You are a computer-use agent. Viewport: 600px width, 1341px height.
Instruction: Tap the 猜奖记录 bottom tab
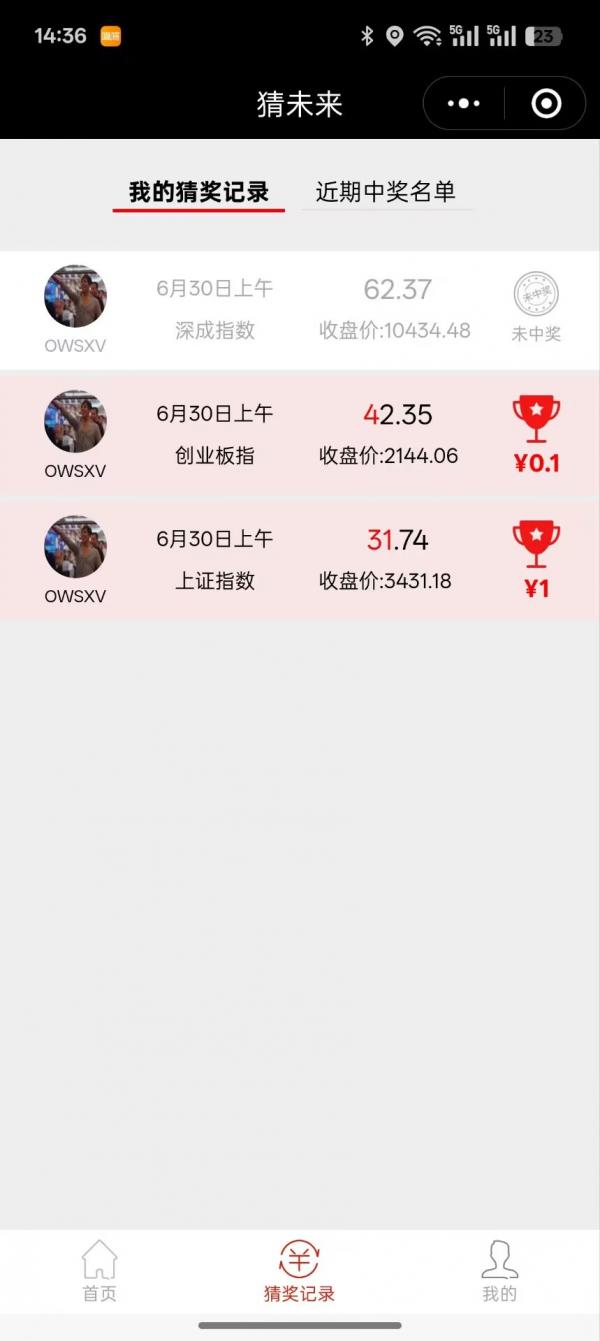pyautogui.click(x=299, y=1271)
